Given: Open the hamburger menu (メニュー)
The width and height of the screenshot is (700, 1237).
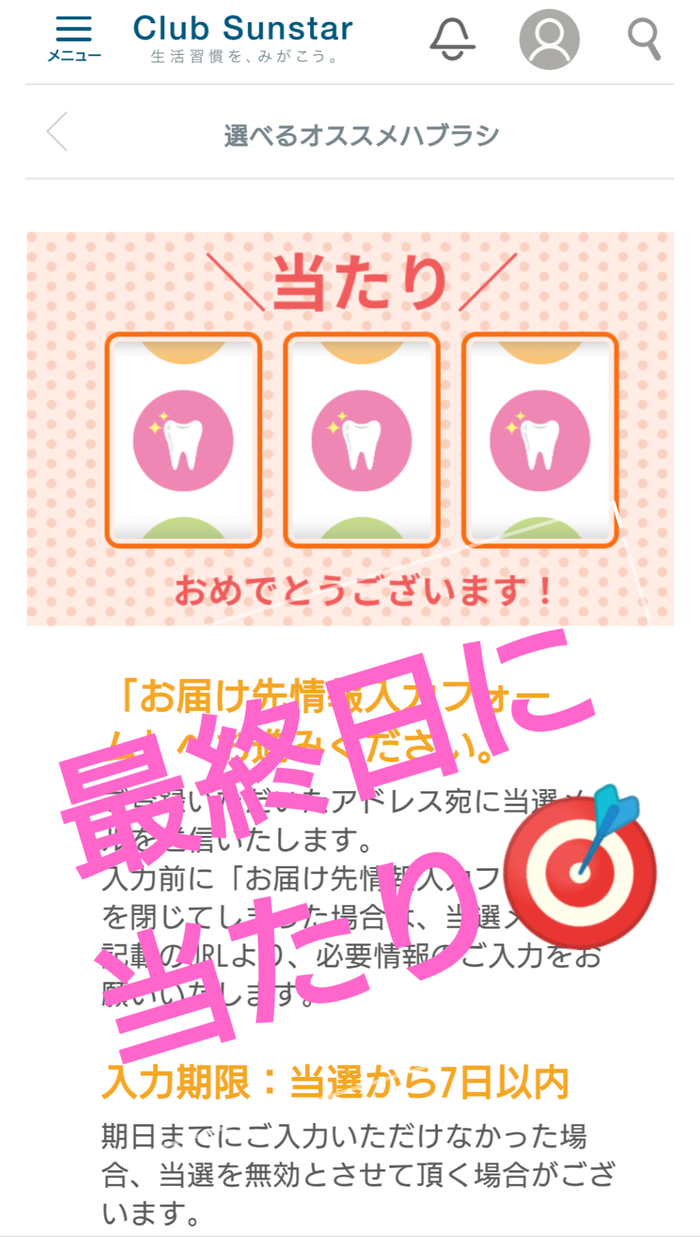Looking at the screenshot, I should click(x=73, y=38).
